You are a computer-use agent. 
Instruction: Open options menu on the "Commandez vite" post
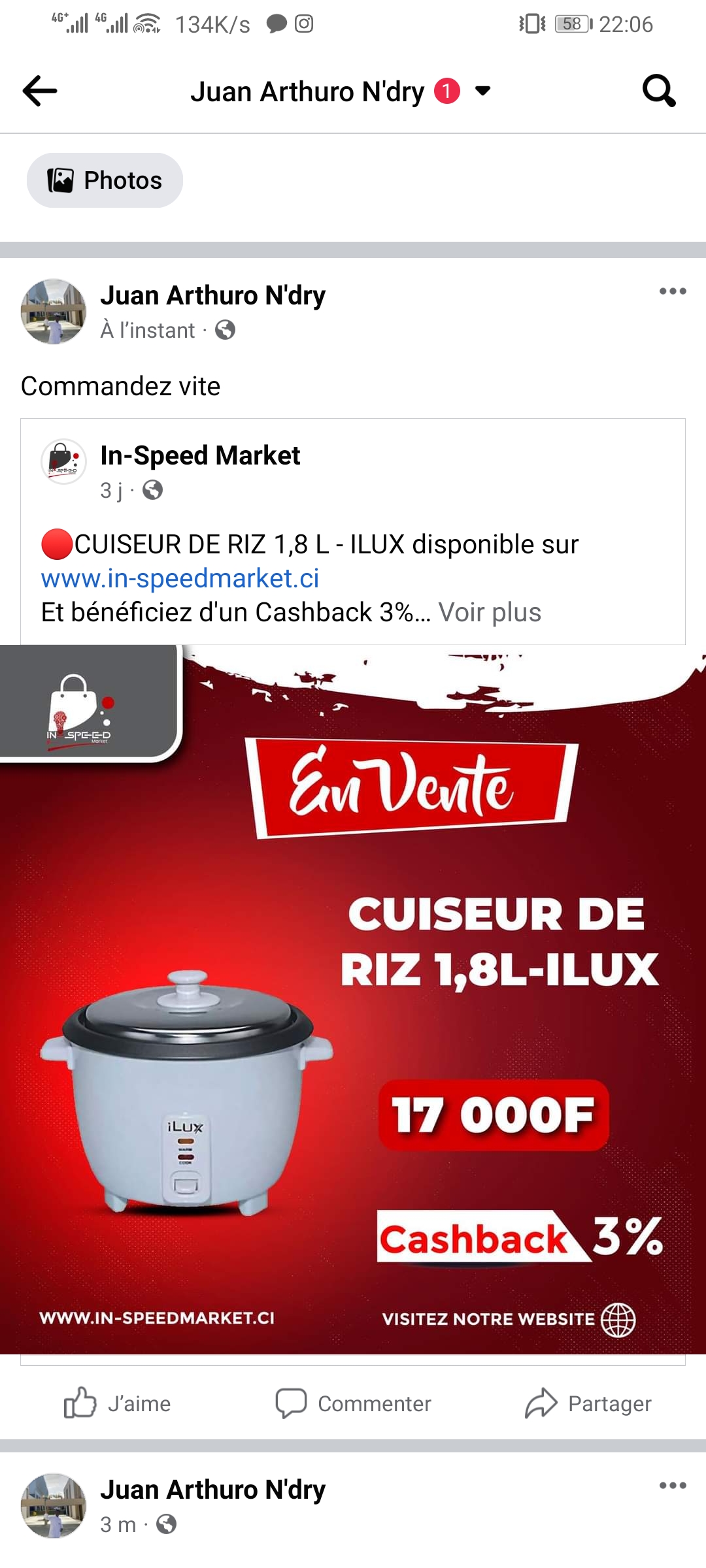(672, 291)
